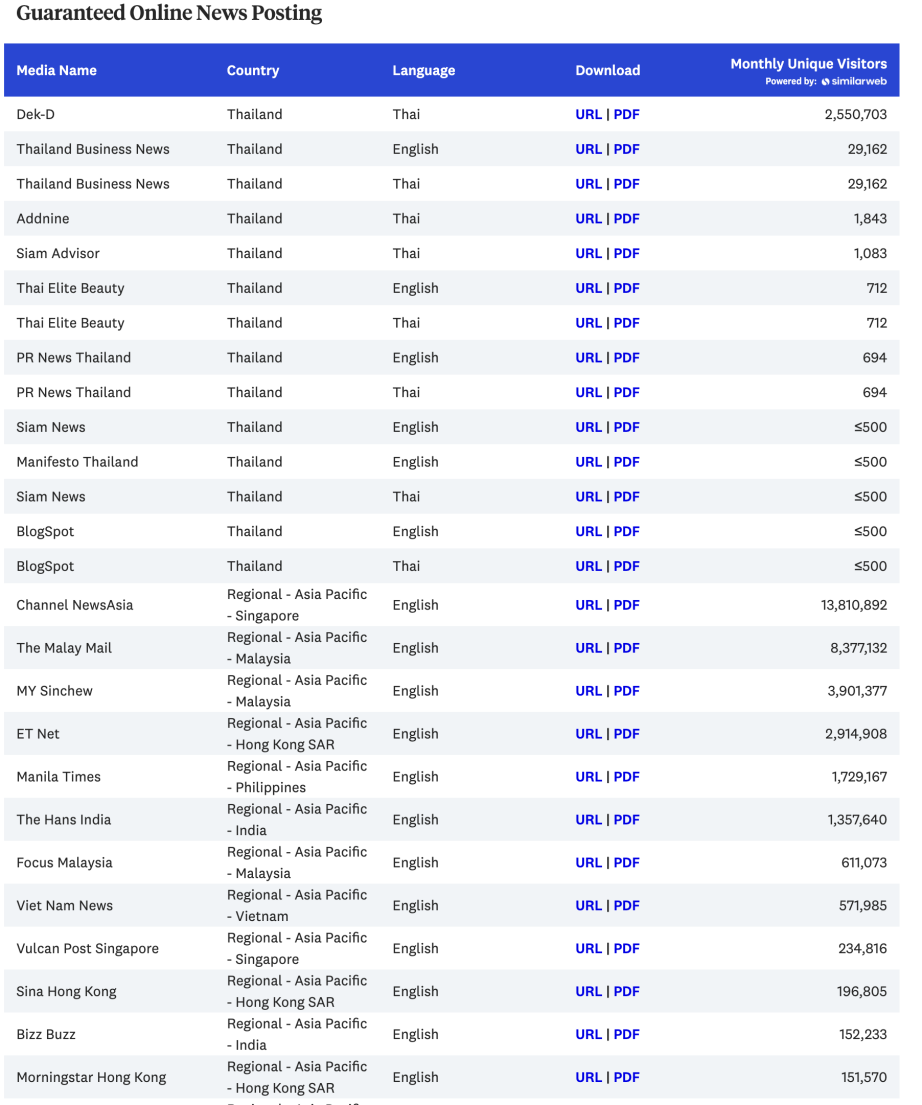Open the URL for Viet Nam News
Viewport: 922px width, 1105px height.
(x=588, y=906)
